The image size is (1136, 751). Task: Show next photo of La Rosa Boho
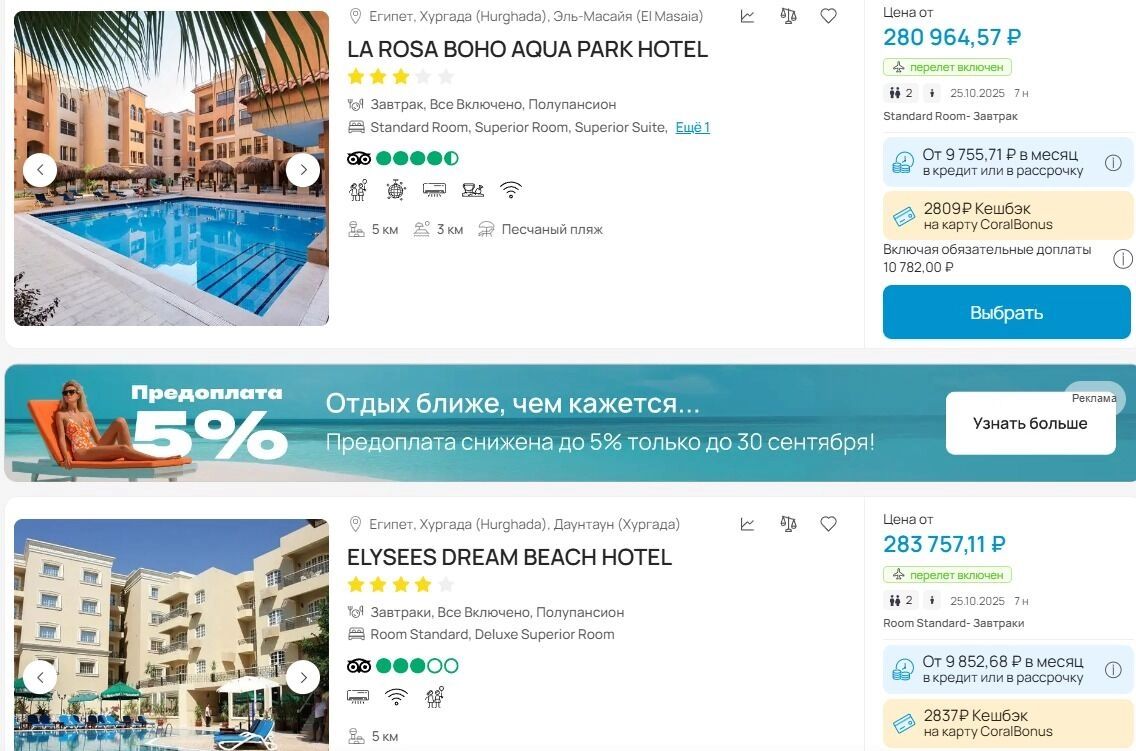pyautogui.click(x=303, y=170)
